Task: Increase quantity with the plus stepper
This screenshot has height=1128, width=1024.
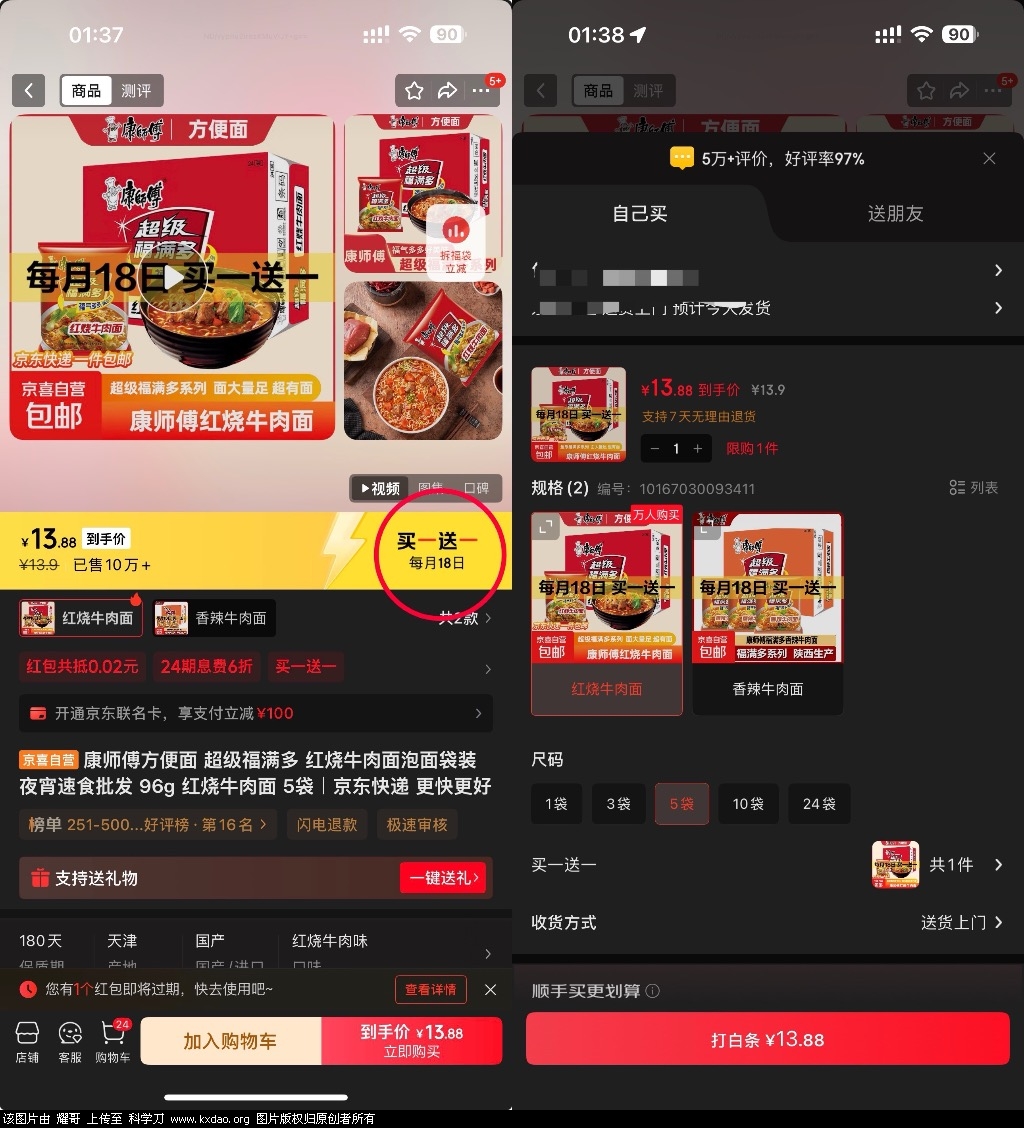Action: [698, 448]
